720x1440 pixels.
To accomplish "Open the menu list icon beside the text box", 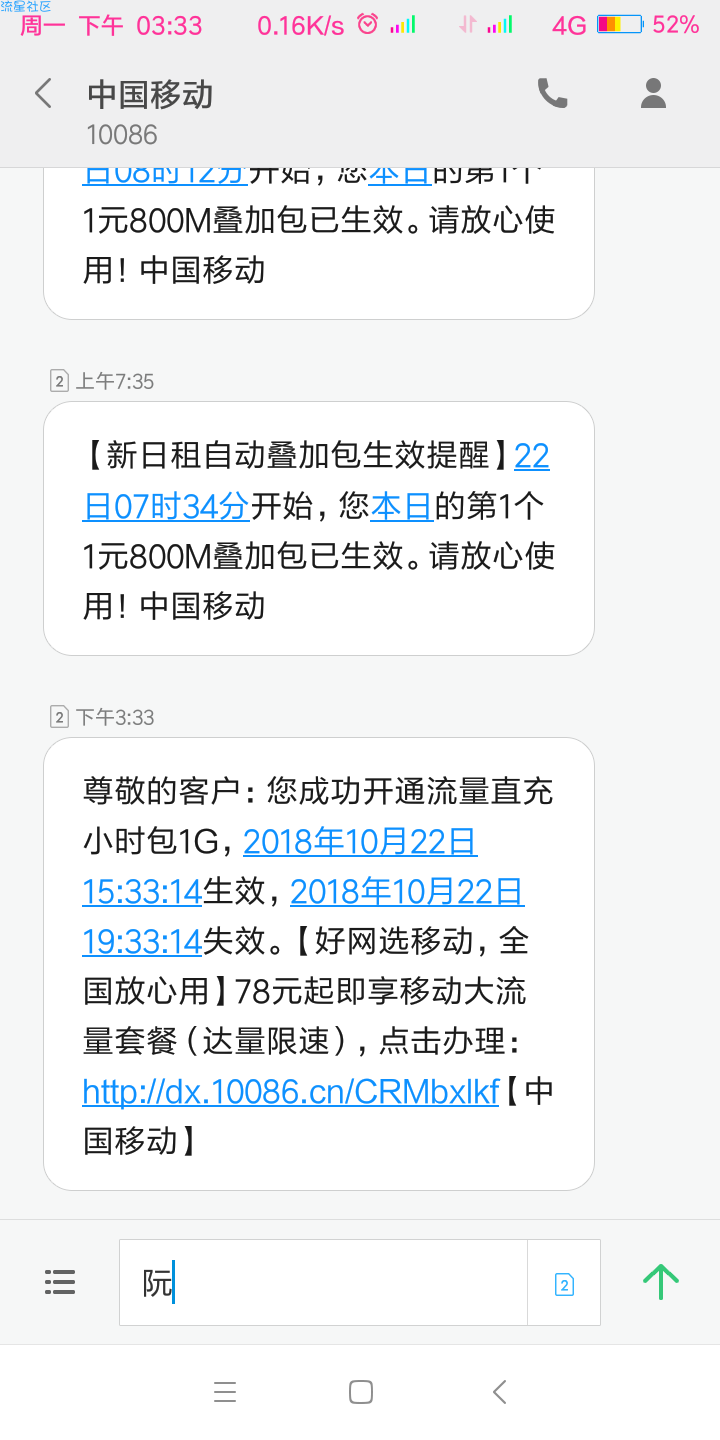I will coord(60,1282).
